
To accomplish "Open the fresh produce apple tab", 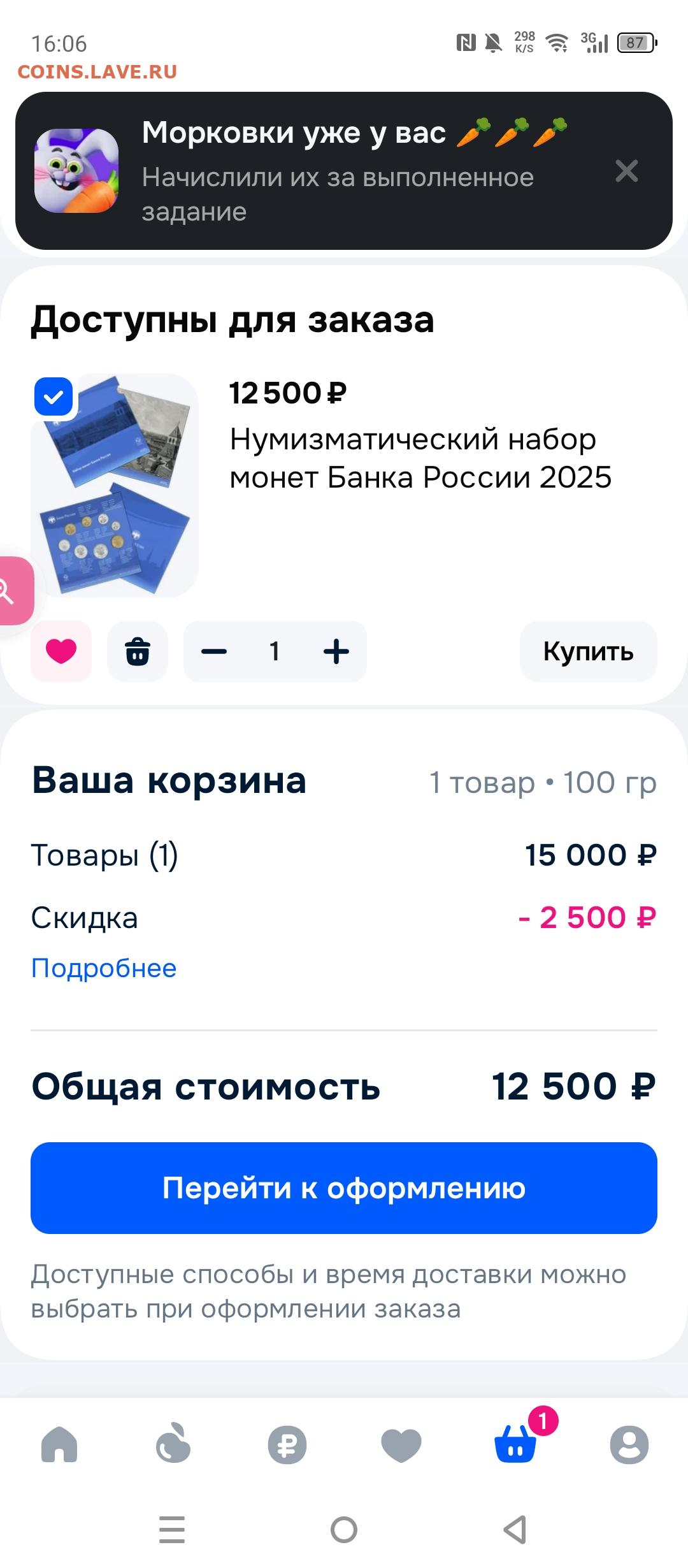I will pyautogui.click(x=173, y=1444).
